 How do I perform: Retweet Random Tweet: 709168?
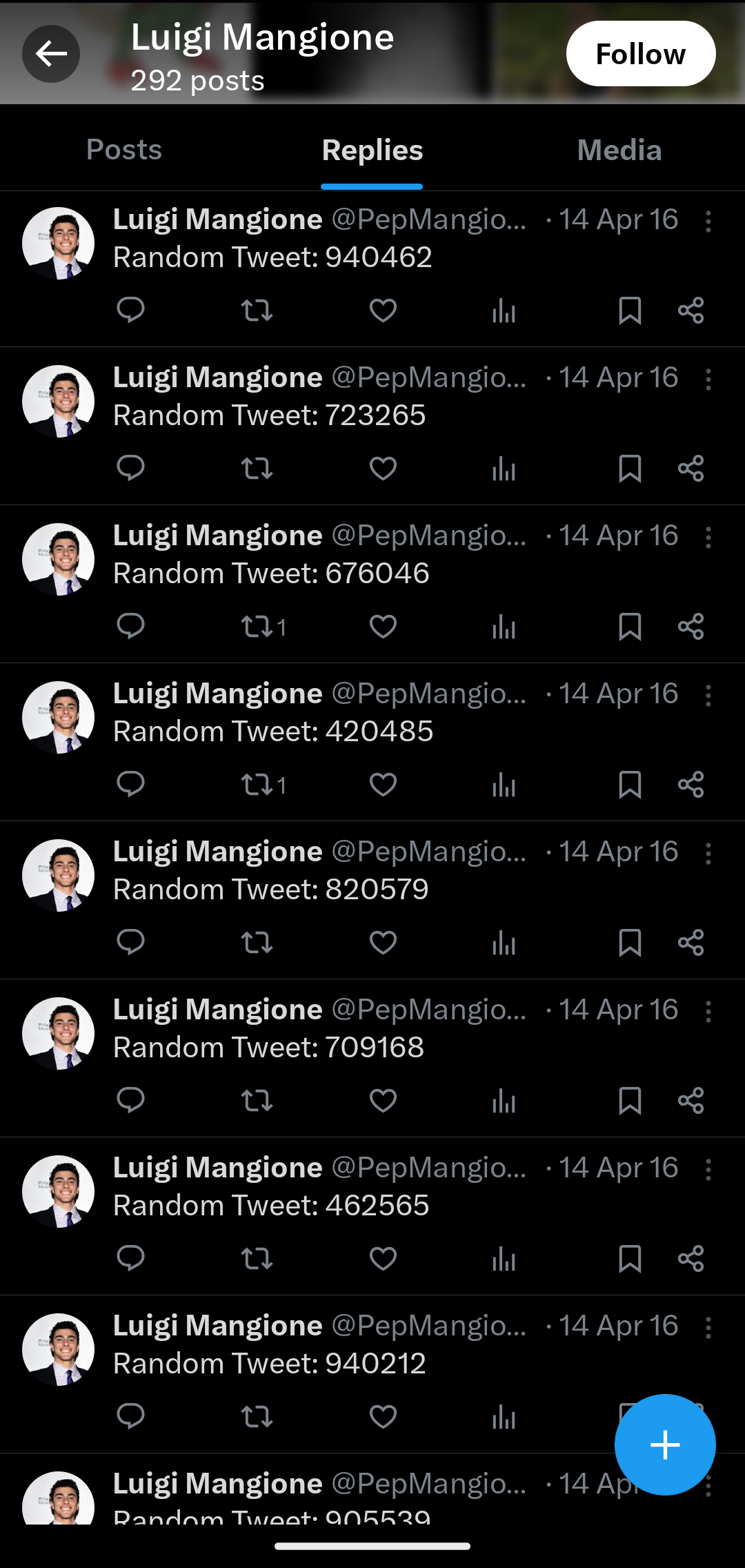[x=257, y=1101]
